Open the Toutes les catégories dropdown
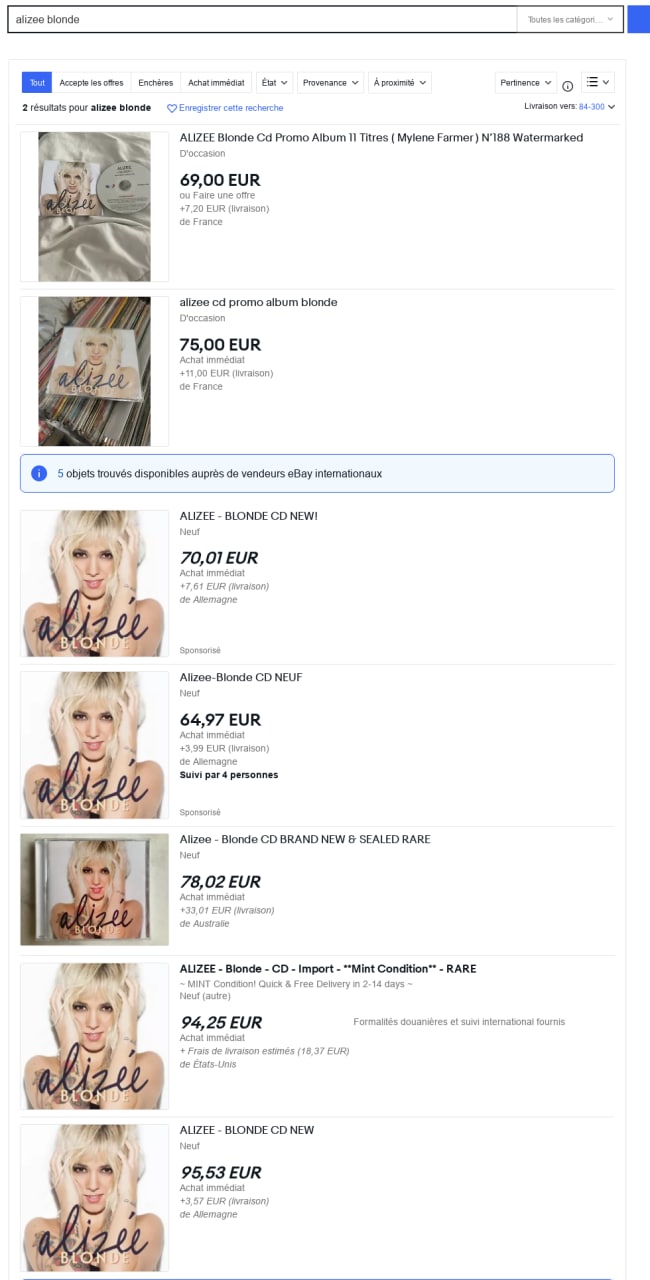The width and height of the screenshot is (650, 1280). [570, 19]
